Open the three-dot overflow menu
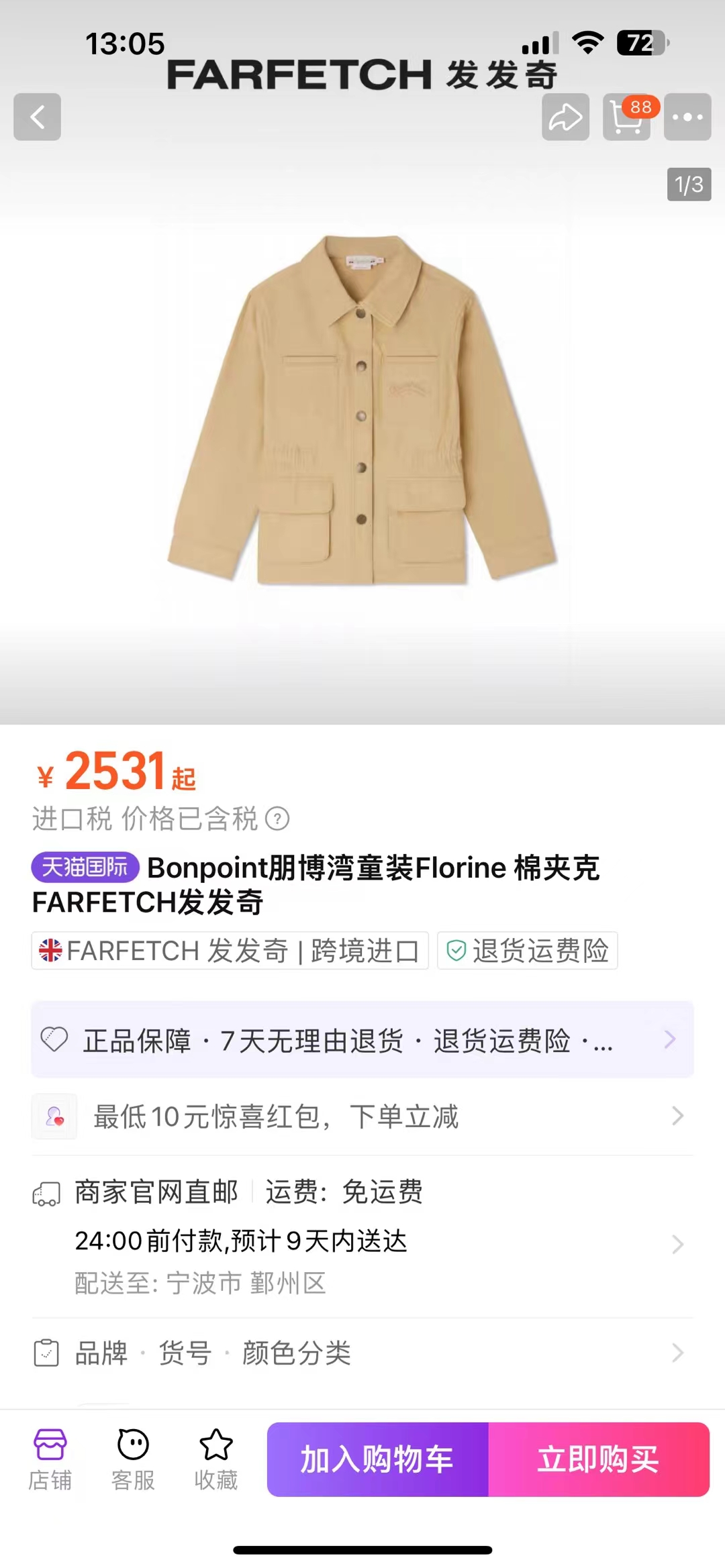725x1568 pixels. click(687, 117)
